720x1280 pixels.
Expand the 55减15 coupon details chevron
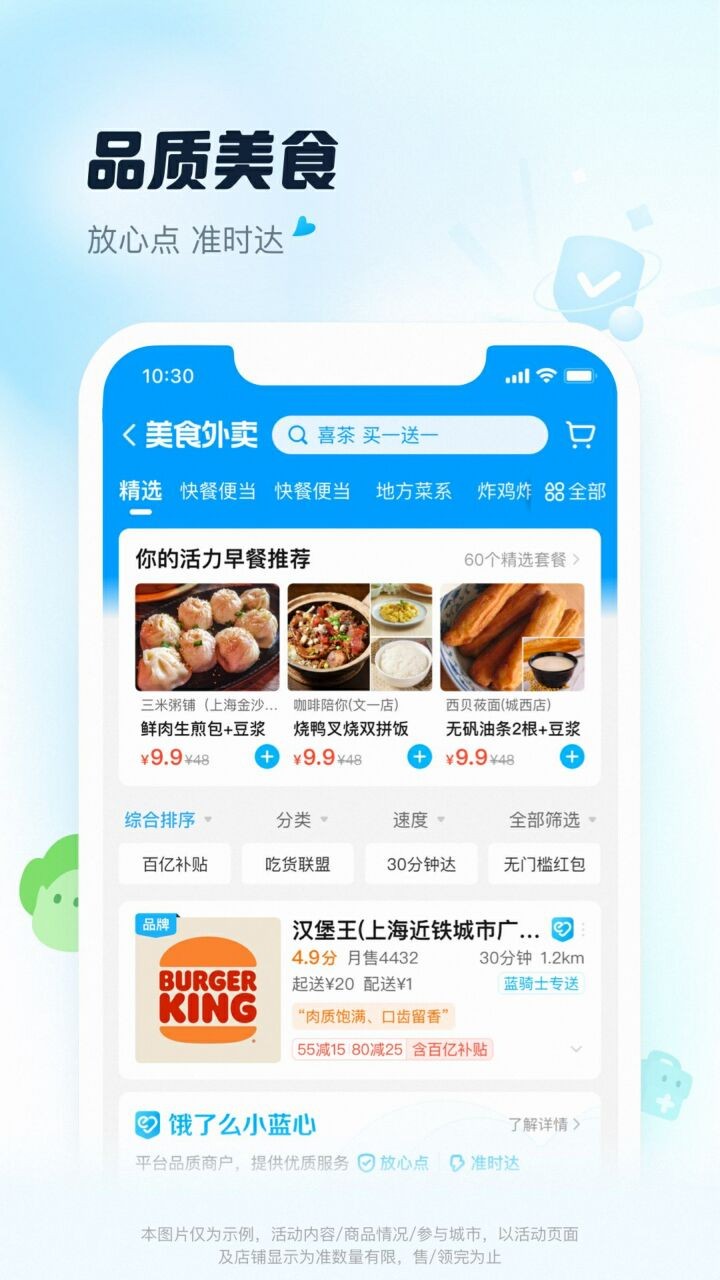[x=578, y=1050]
